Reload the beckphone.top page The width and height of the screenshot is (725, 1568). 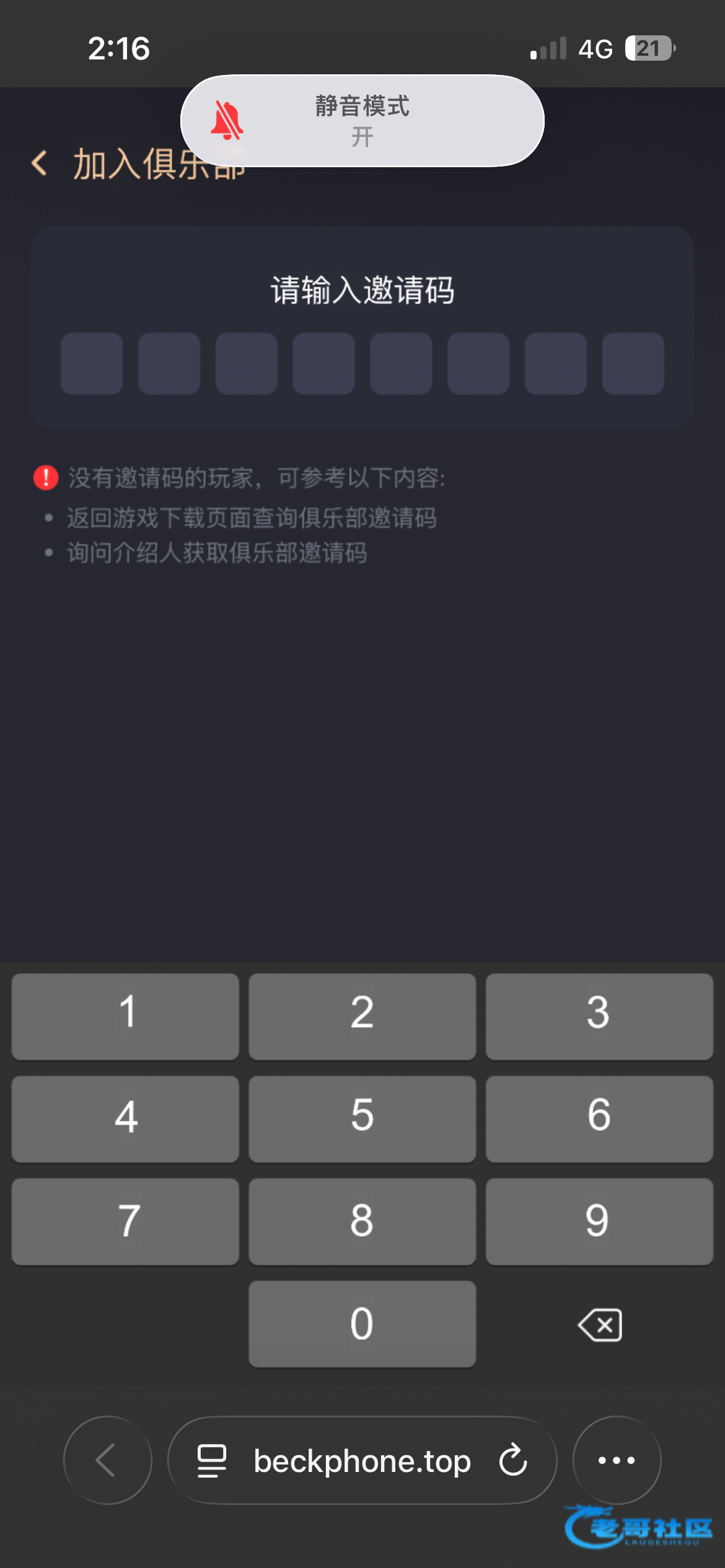(513, 1460)
